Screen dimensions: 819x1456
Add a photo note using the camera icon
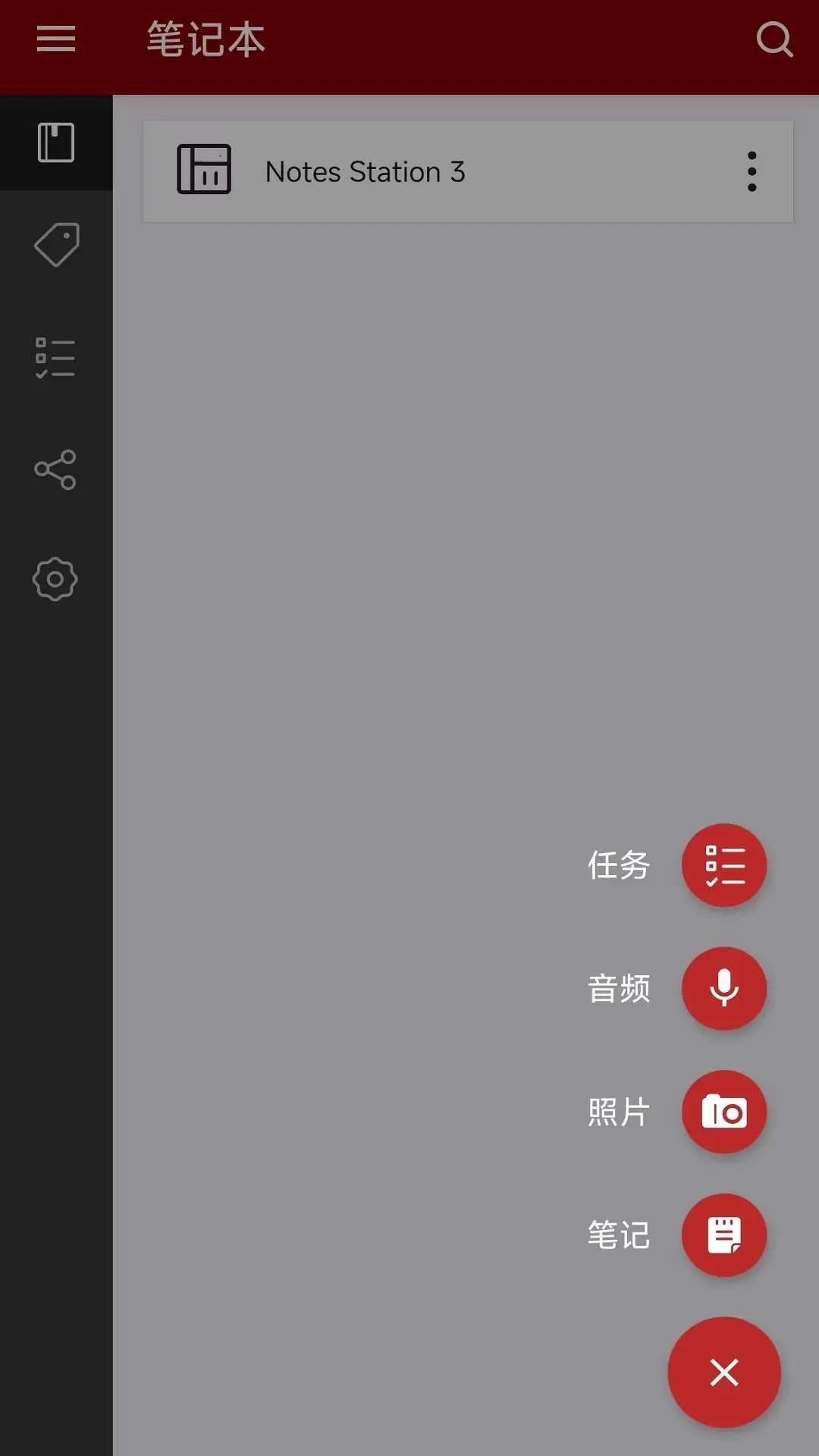[x=724, y=1112]
